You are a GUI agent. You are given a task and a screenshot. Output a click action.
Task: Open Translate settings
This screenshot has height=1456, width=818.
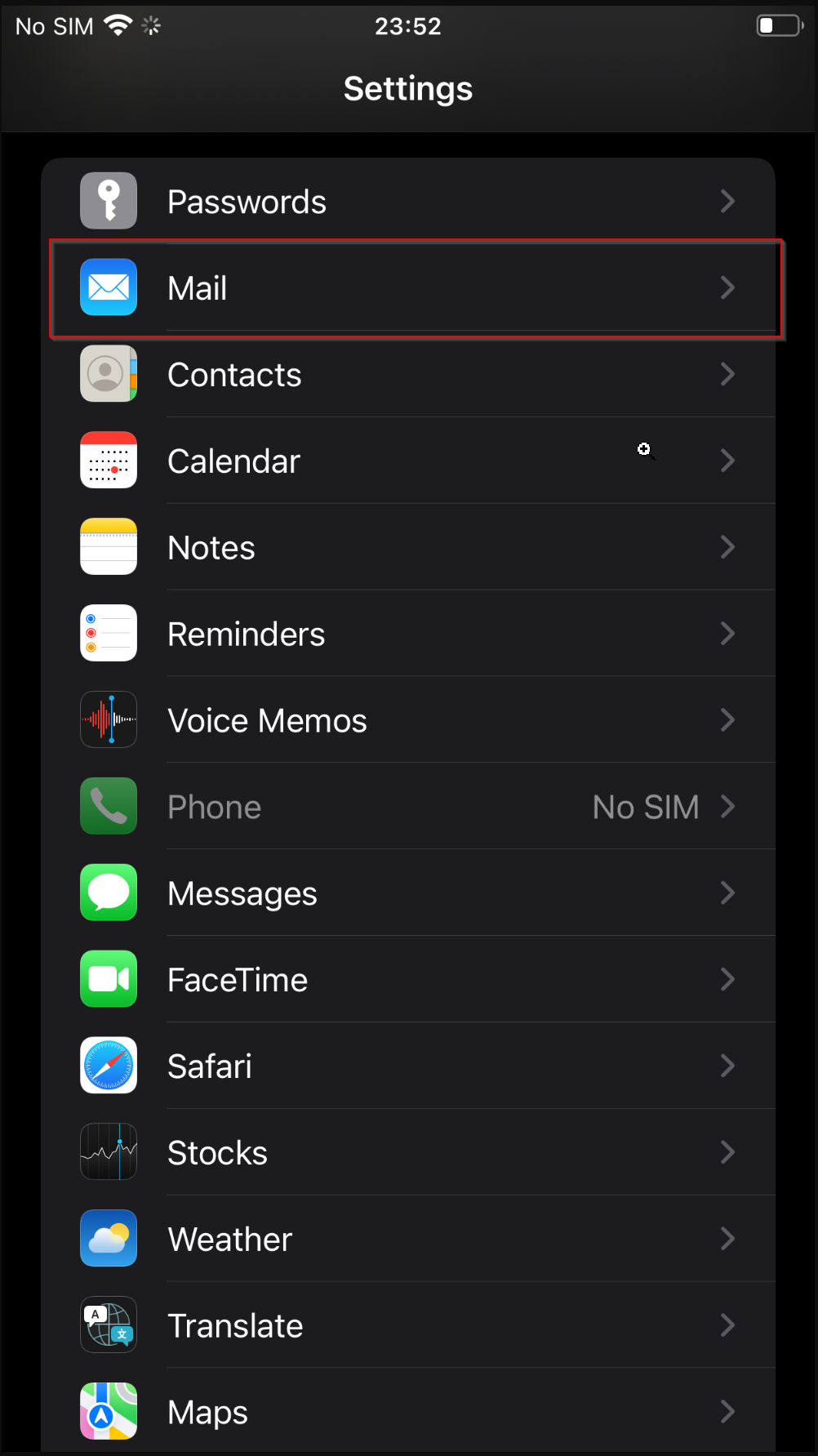click(408, 1326)
